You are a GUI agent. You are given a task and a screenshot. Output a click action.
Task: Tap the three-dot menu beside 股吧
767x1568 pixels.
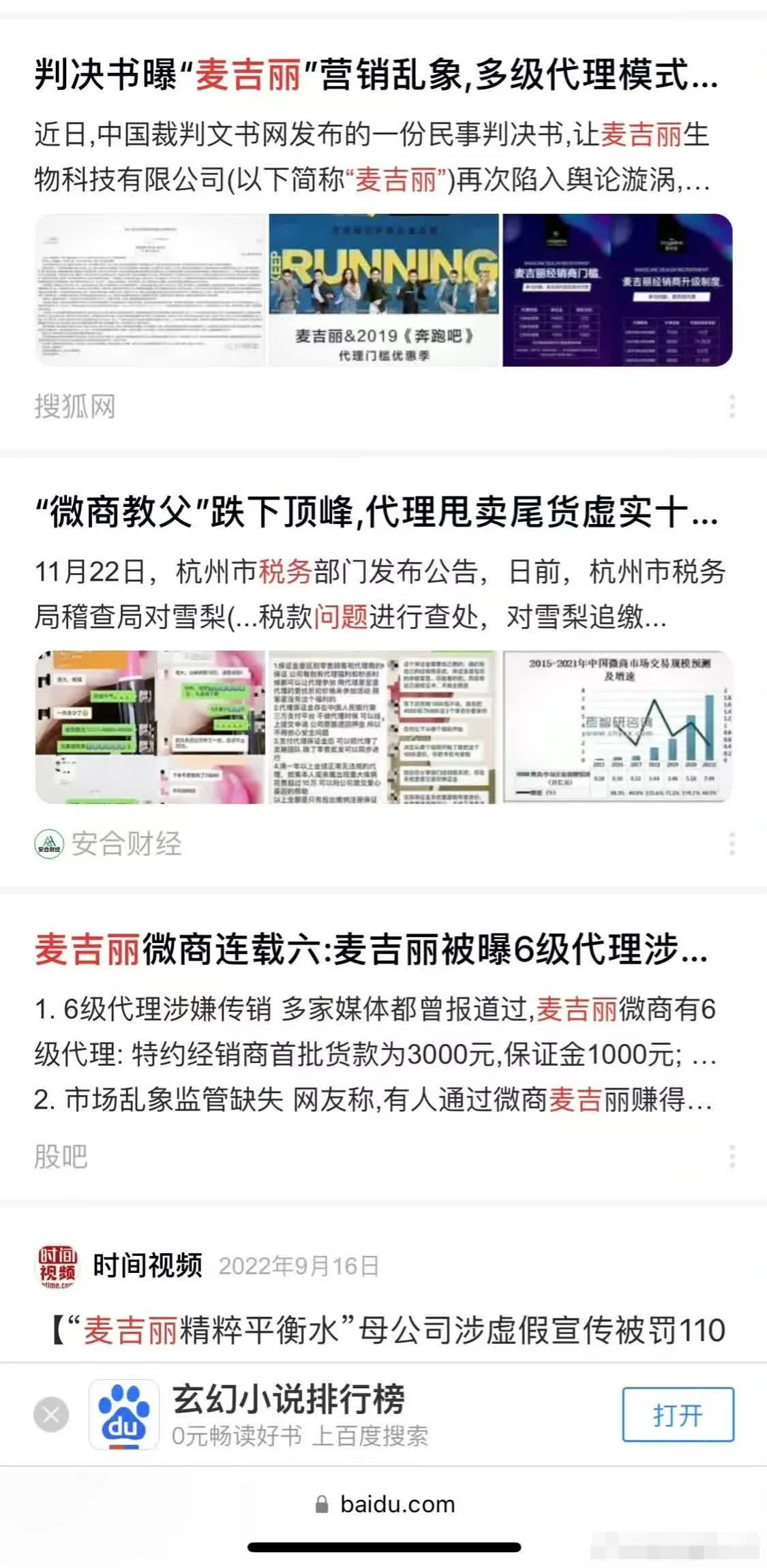pos(732,1156)
